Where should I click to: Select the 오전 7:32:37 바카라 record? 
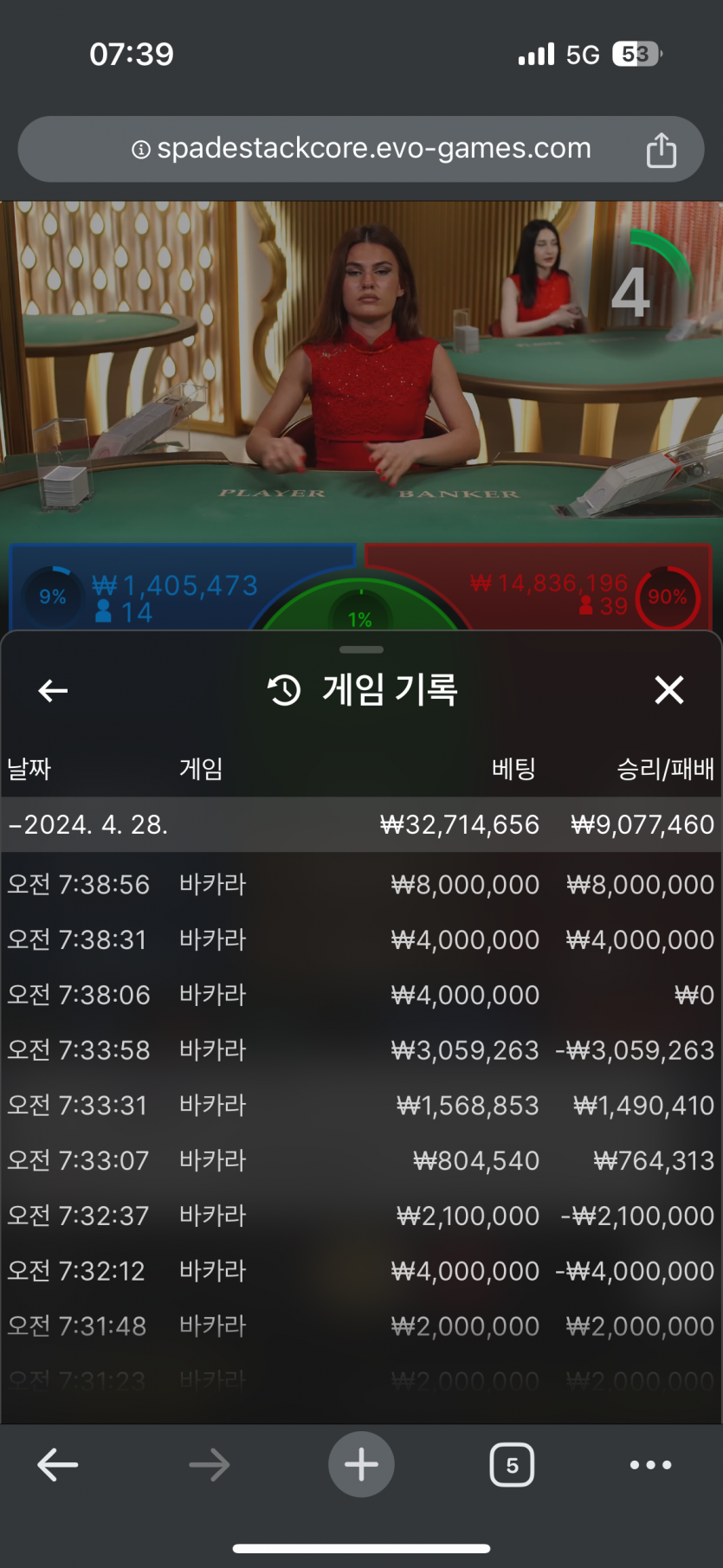click(x=361, y=1216)
